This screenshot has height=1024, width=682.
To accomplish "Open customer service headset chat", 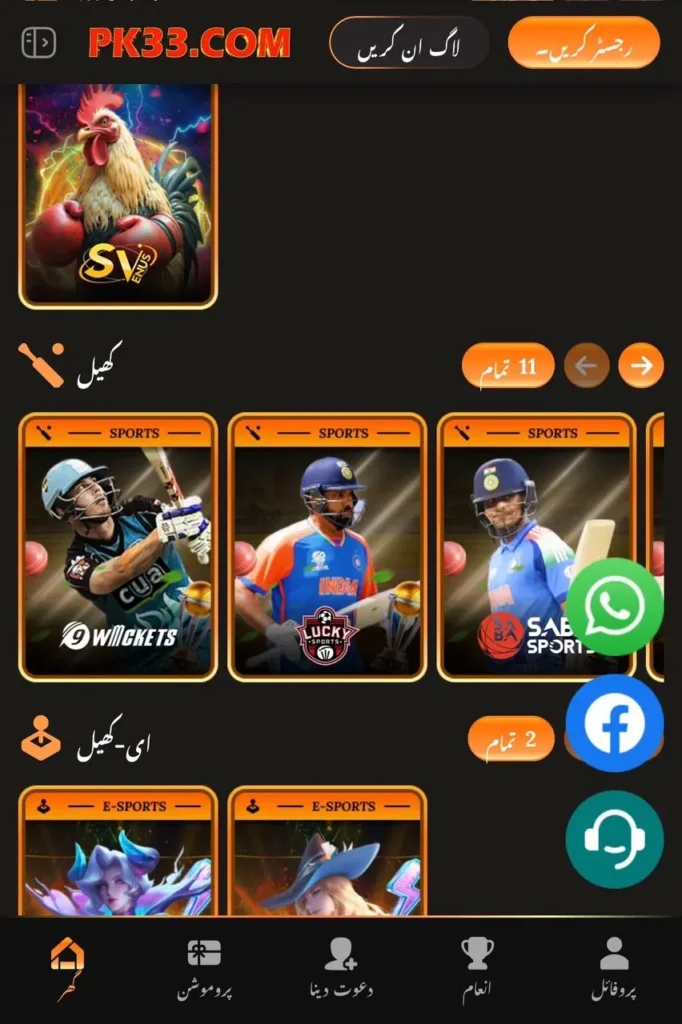I will coord(614,839).
